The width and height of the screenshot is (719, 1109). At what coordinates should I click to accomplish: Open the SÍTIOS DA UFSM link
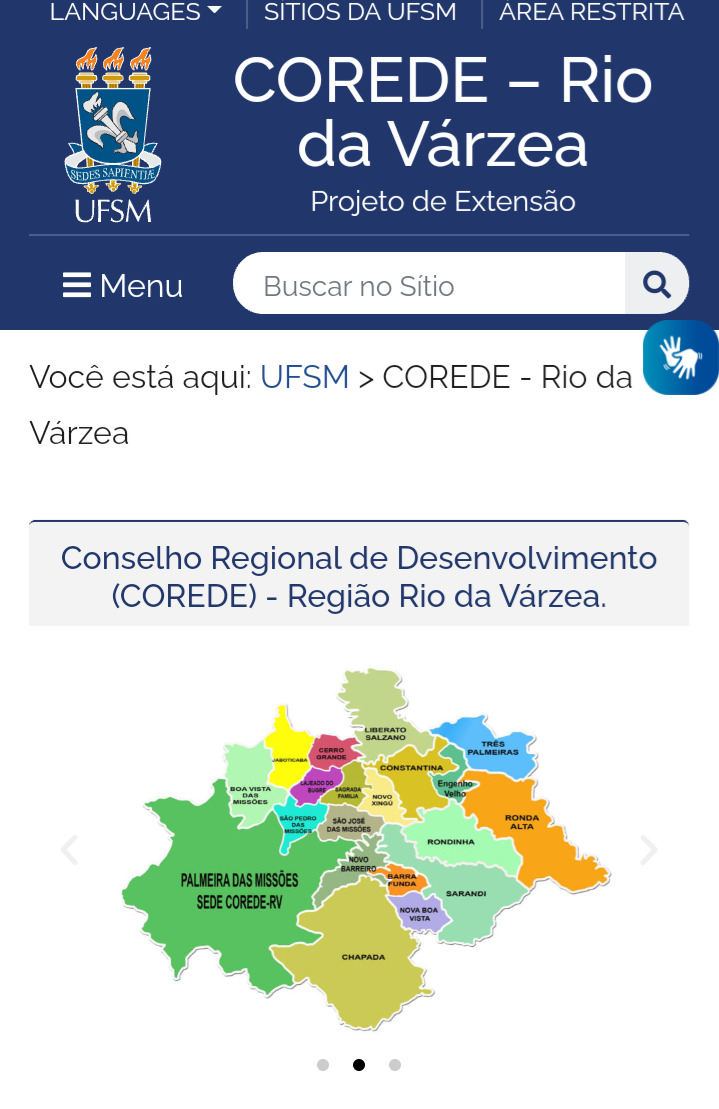360,12
